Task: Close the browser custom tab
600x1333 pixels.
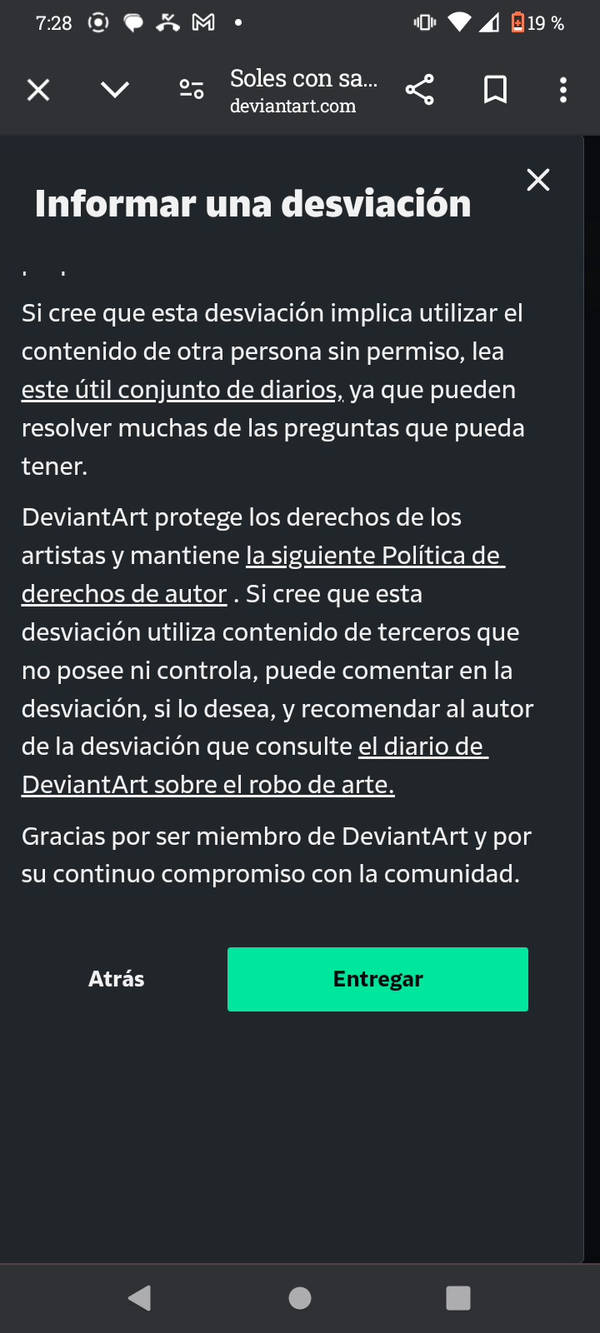Action: tap(38, 91)
